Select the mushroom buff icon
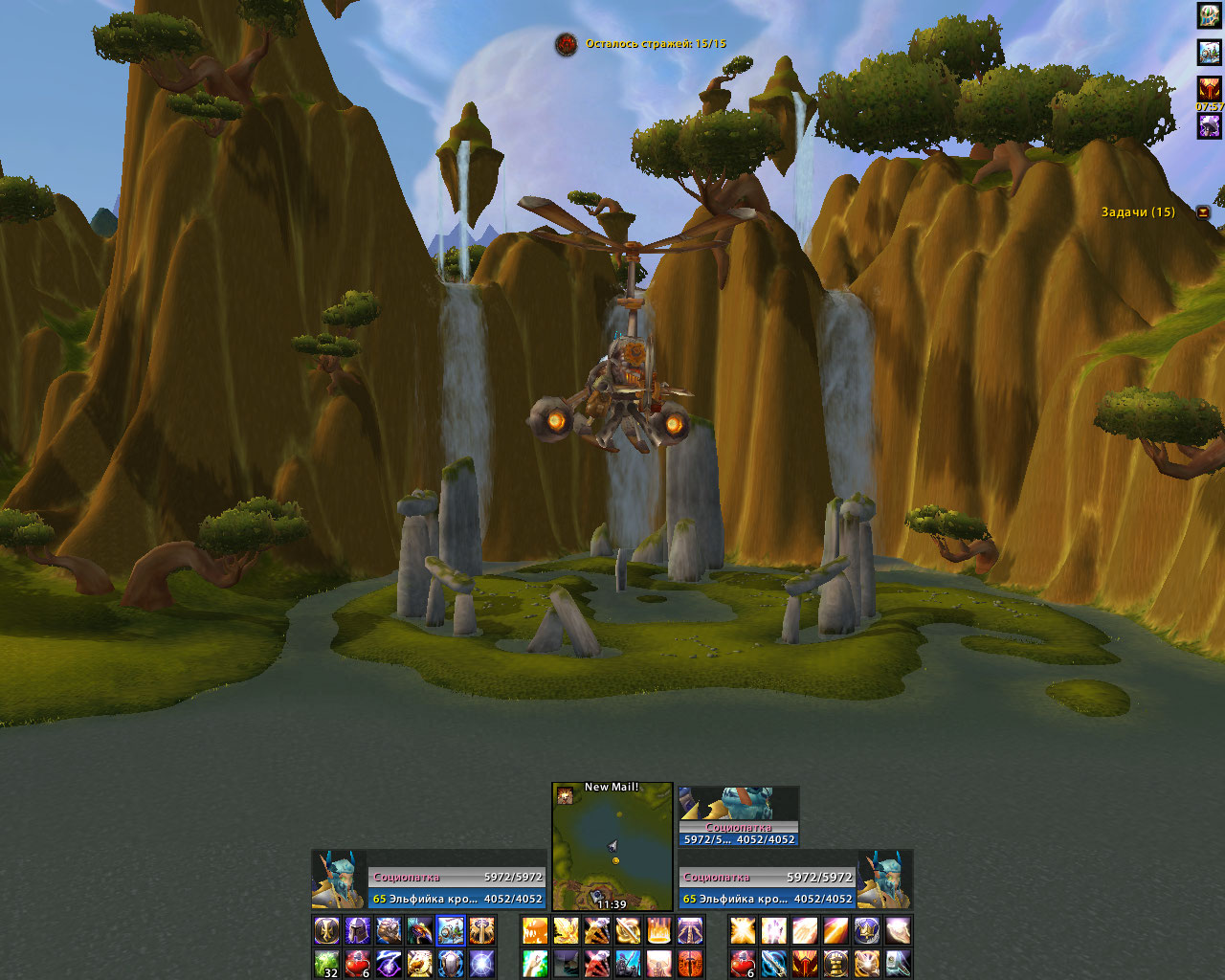Image resolution: width=1225 pixels, height=980 pixels. coord(1210,125)
